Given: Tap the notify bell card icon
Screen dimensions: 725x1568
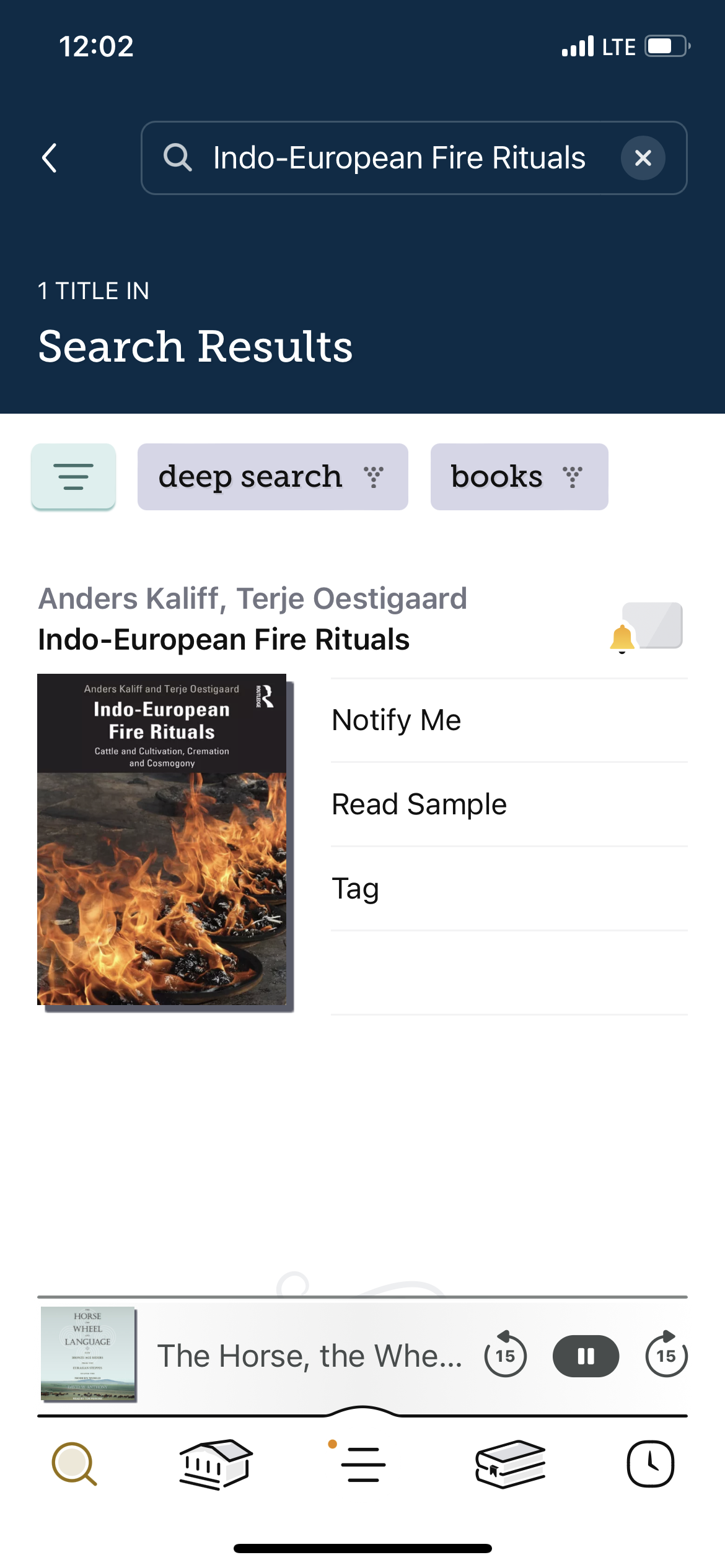Looking at the screenshot, I should 648,627.
